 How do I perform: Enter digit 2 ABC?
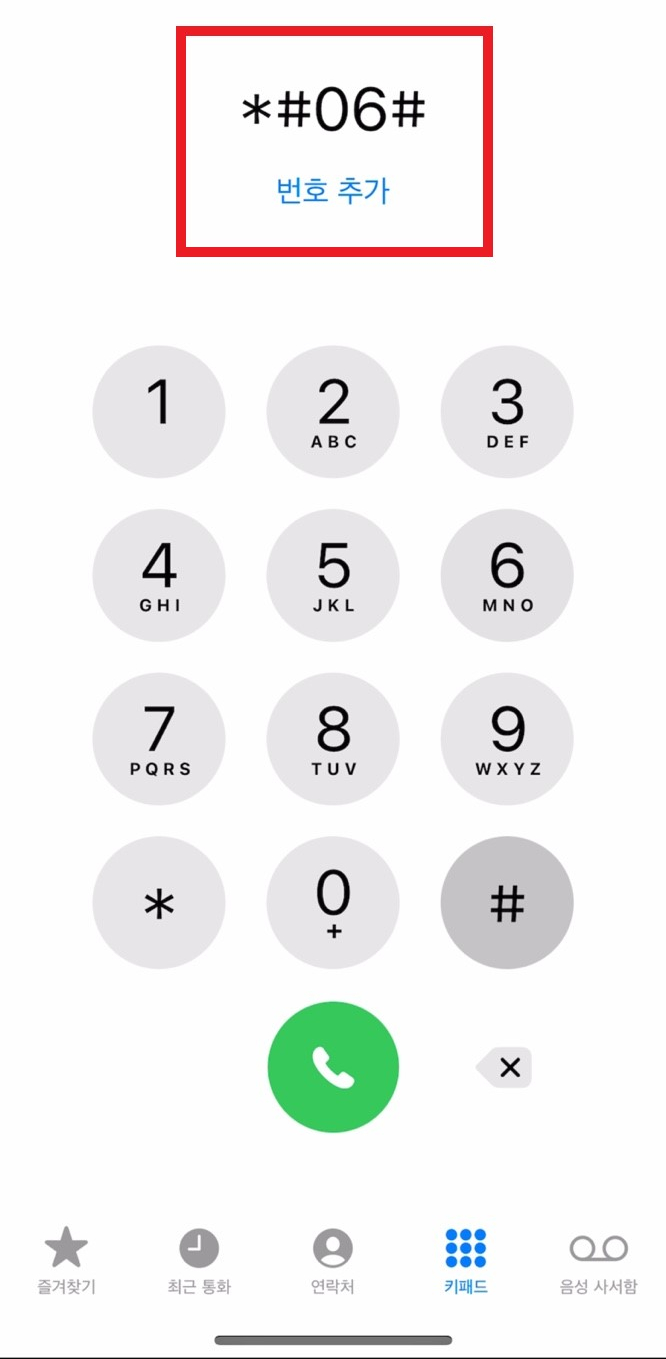(333, 412)
